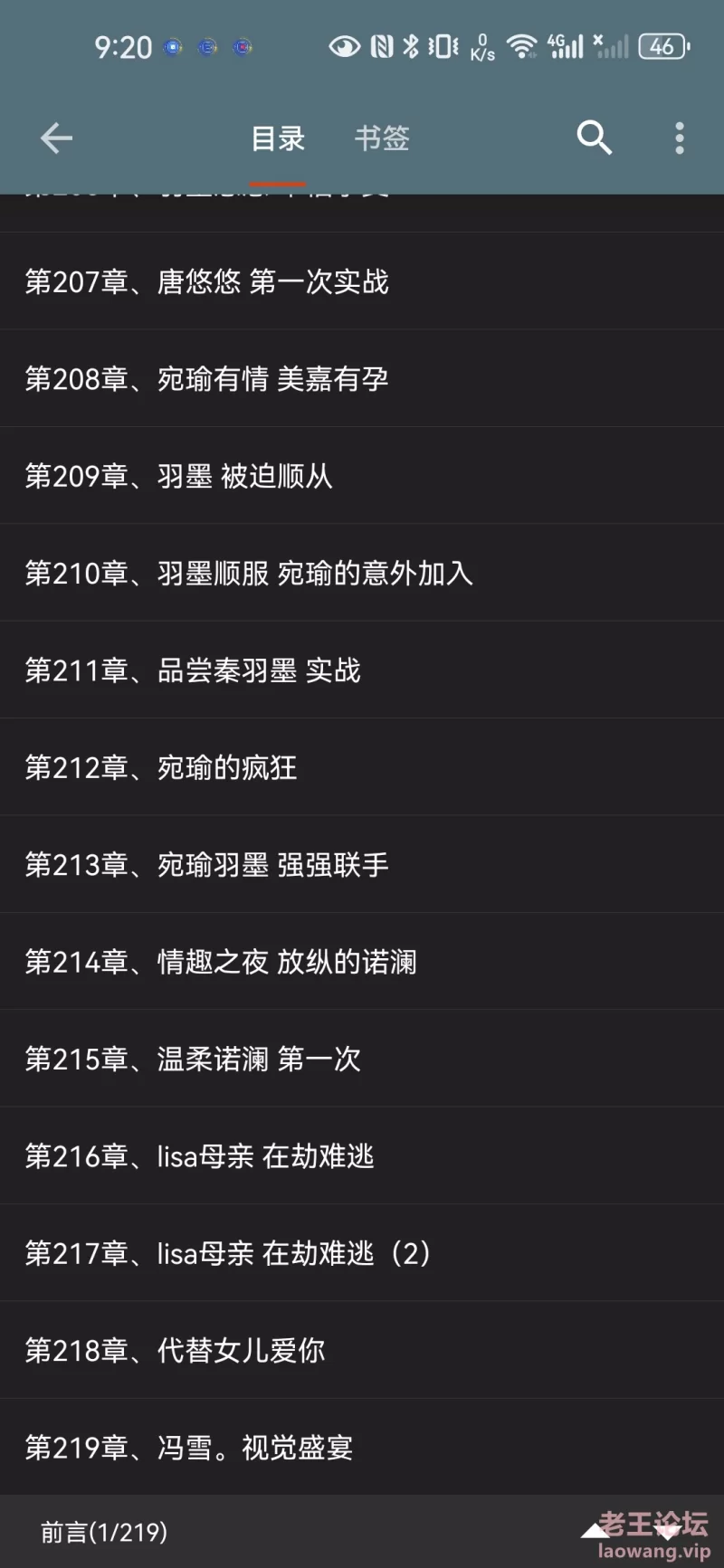Open chapter 第219章

tap(362, 1448)
